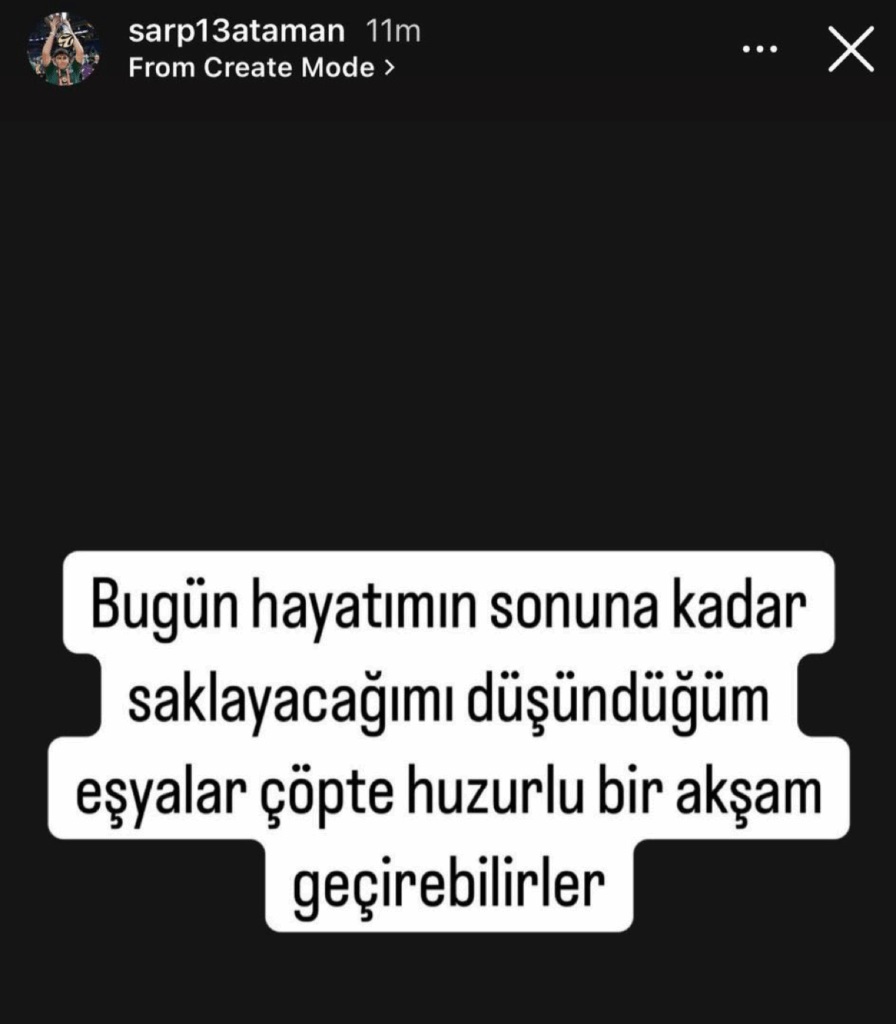Image resolution: width=896 pixels, height=1024 pixels.
Task: Open the sarp13ataman username
Action: [x=237, y=31]
